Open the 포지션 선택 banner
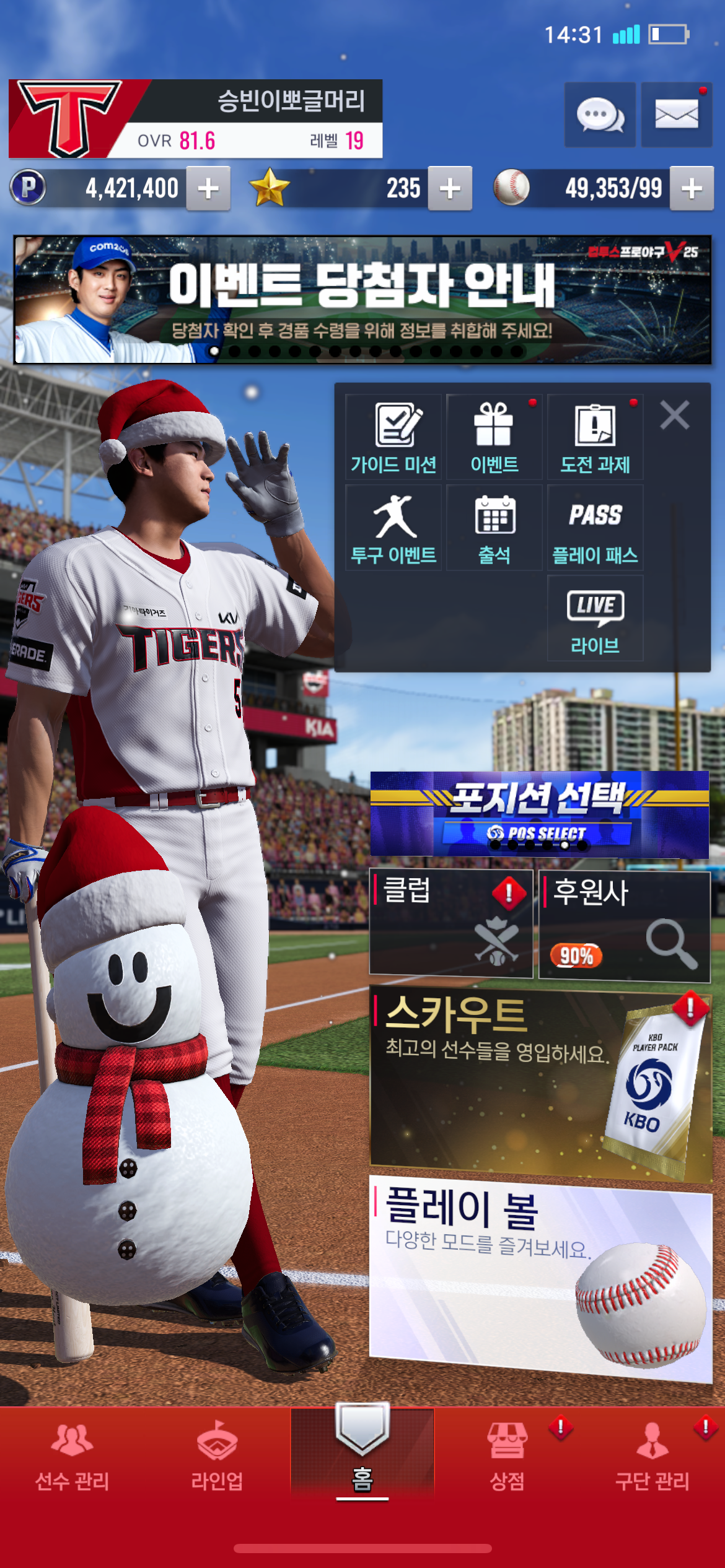This screenshot has height=1568, width=725. click(x=539, y=814)
